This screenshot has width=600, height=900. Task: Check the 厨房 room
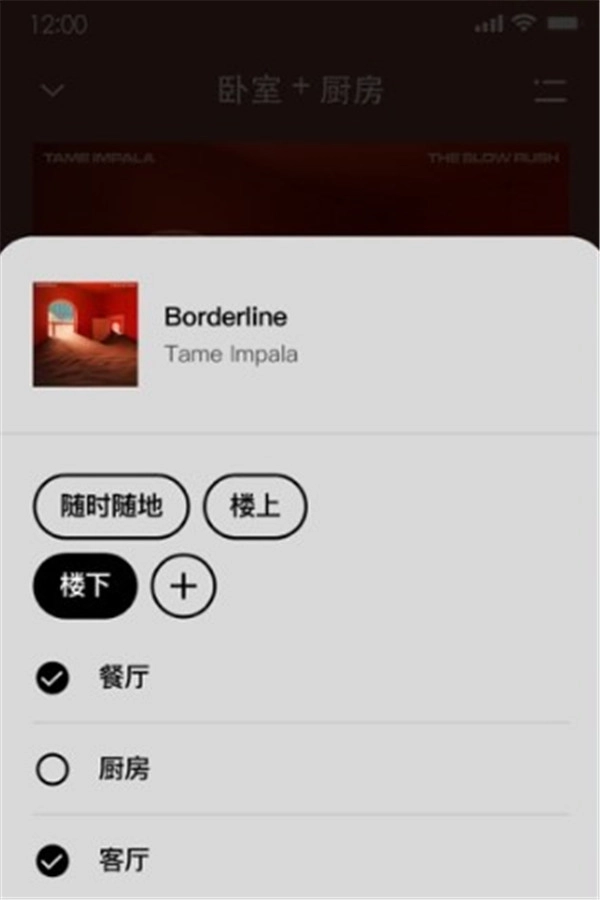pyautogui.click(x=52, y=769)
